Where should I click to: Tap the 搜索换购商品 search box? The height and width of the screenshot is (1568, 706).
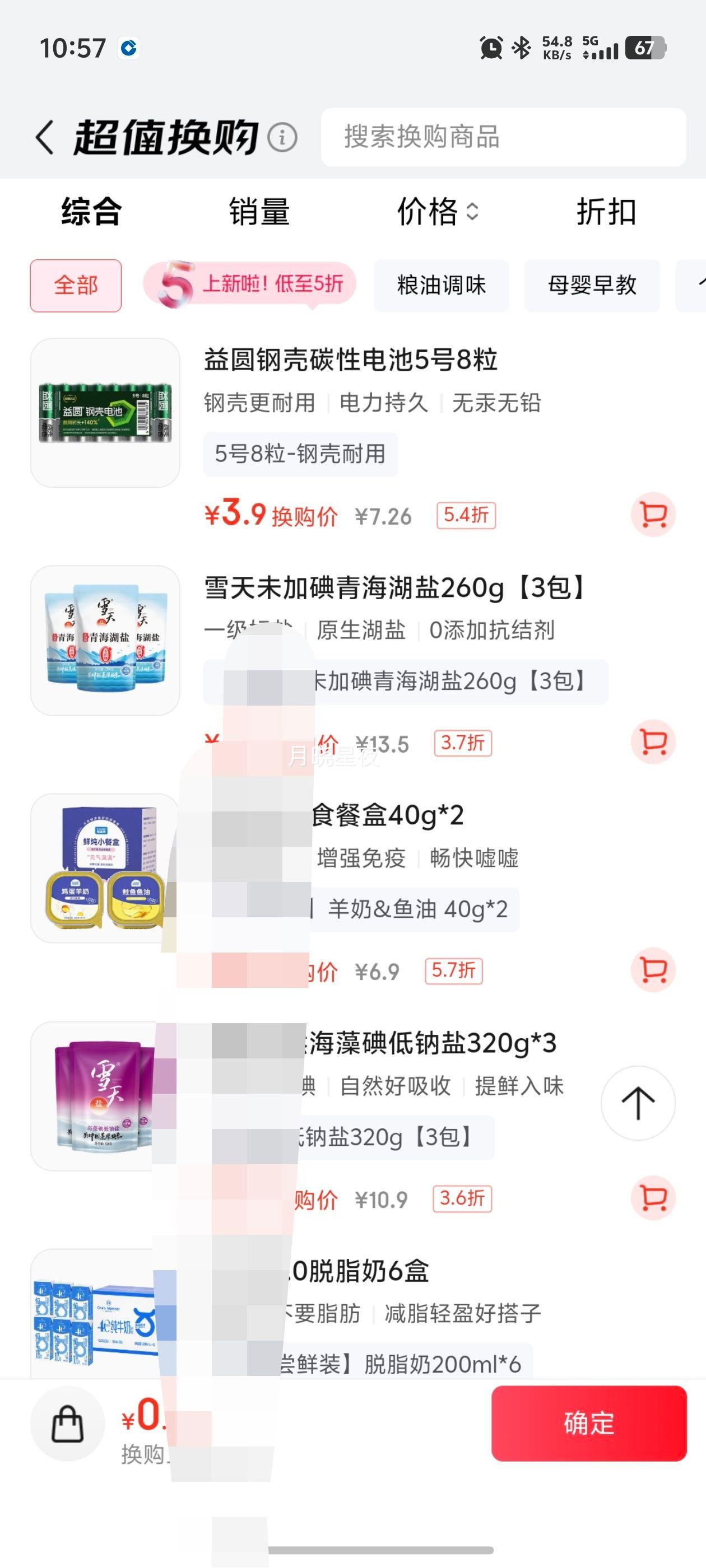503,137
